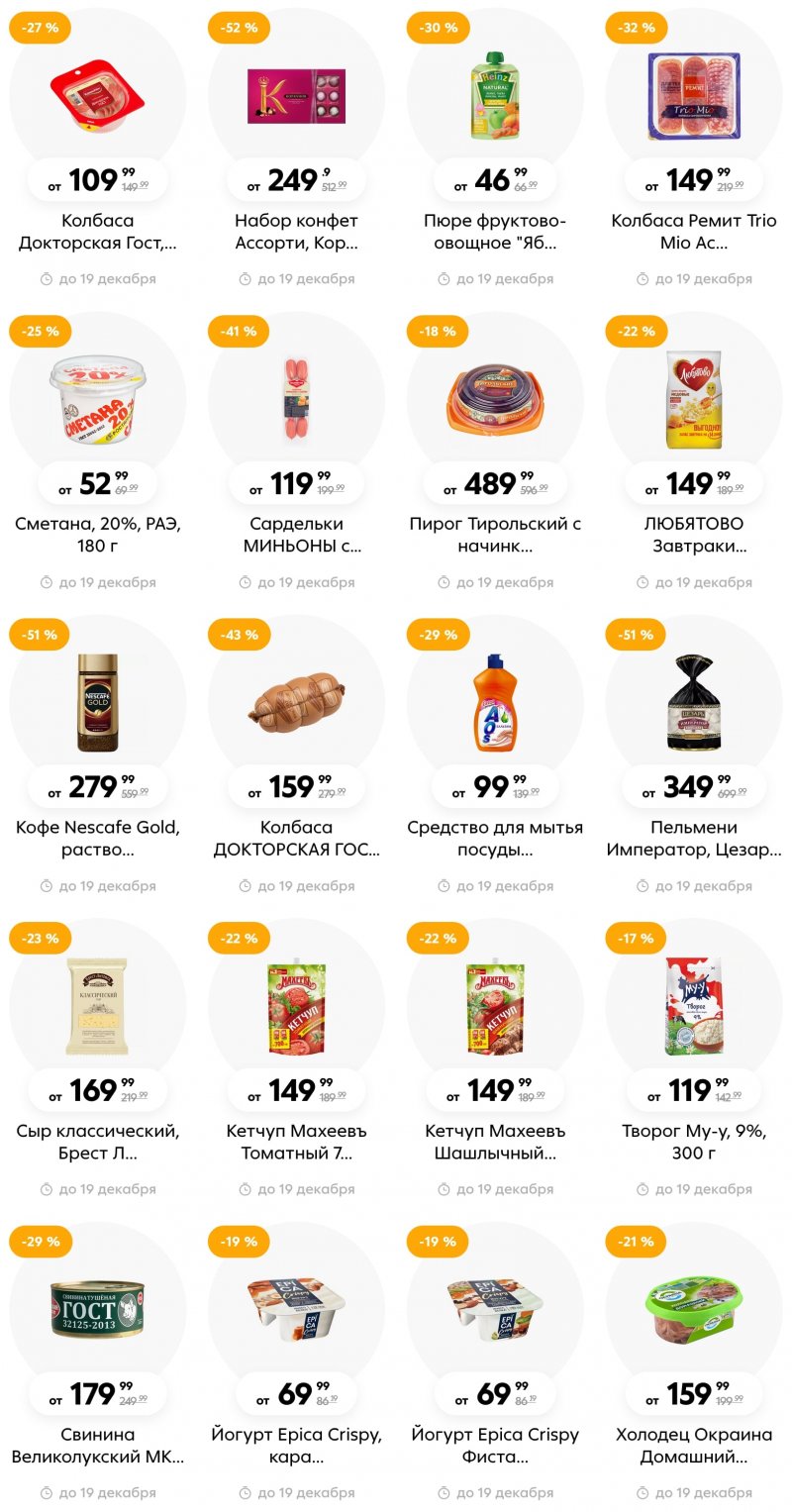Open Творог Му-у 9% 300 г
This screenshot has height=1512, width=792.
click(693, 1005)
